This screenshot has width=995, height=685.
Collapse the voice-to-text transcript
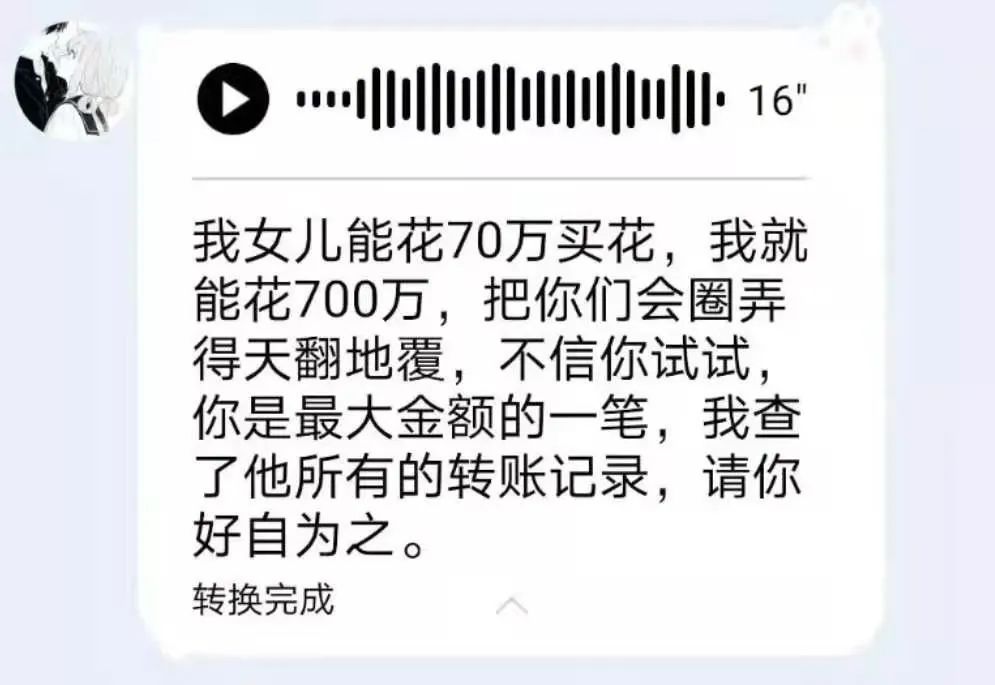[x=511, y=605]
